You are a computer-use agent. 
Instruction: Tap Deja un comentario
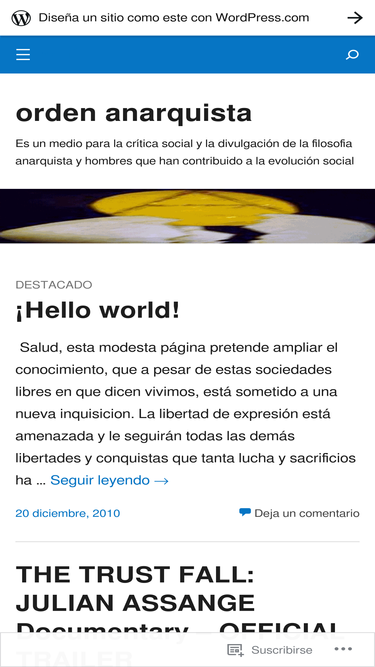307,513
